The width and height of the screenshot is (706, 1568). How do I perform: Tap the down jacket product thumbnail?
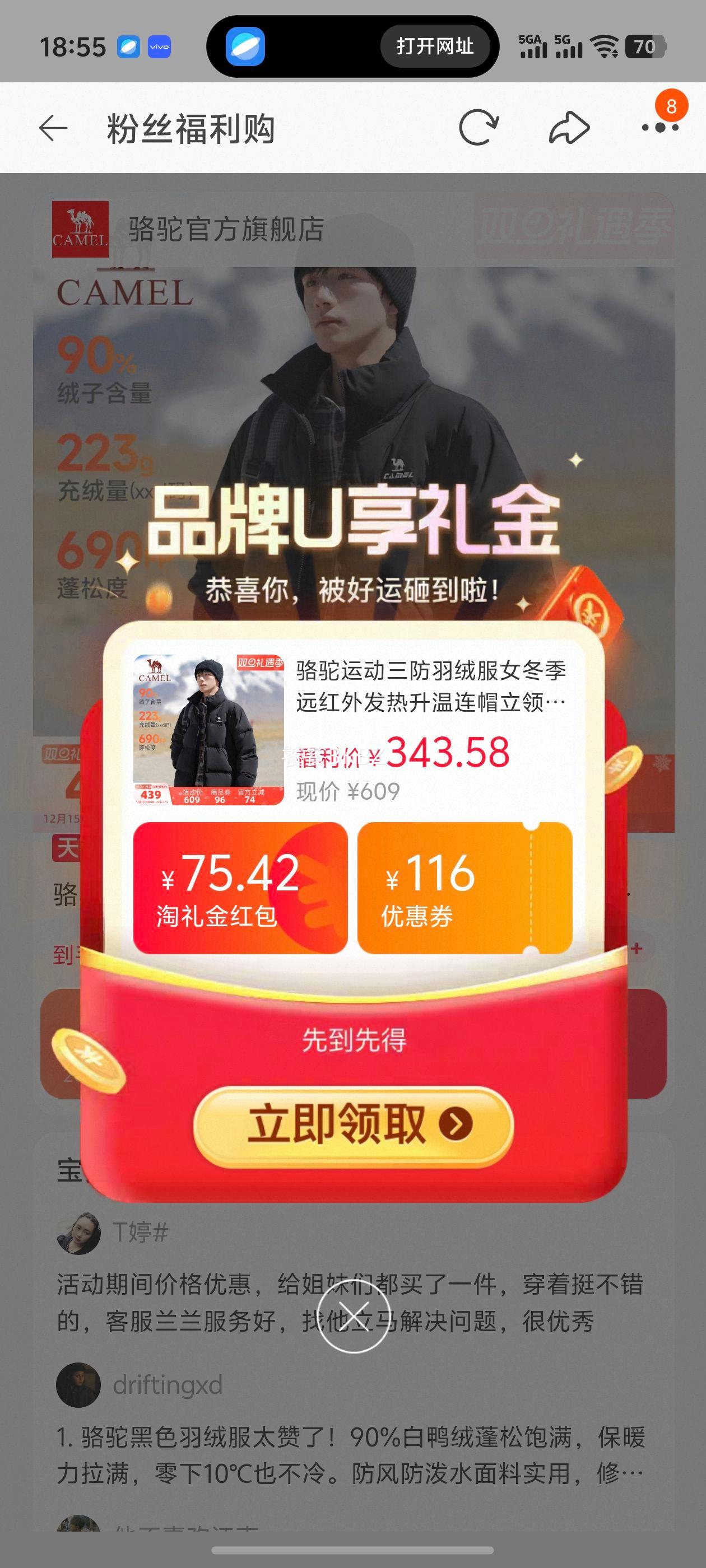207,730
